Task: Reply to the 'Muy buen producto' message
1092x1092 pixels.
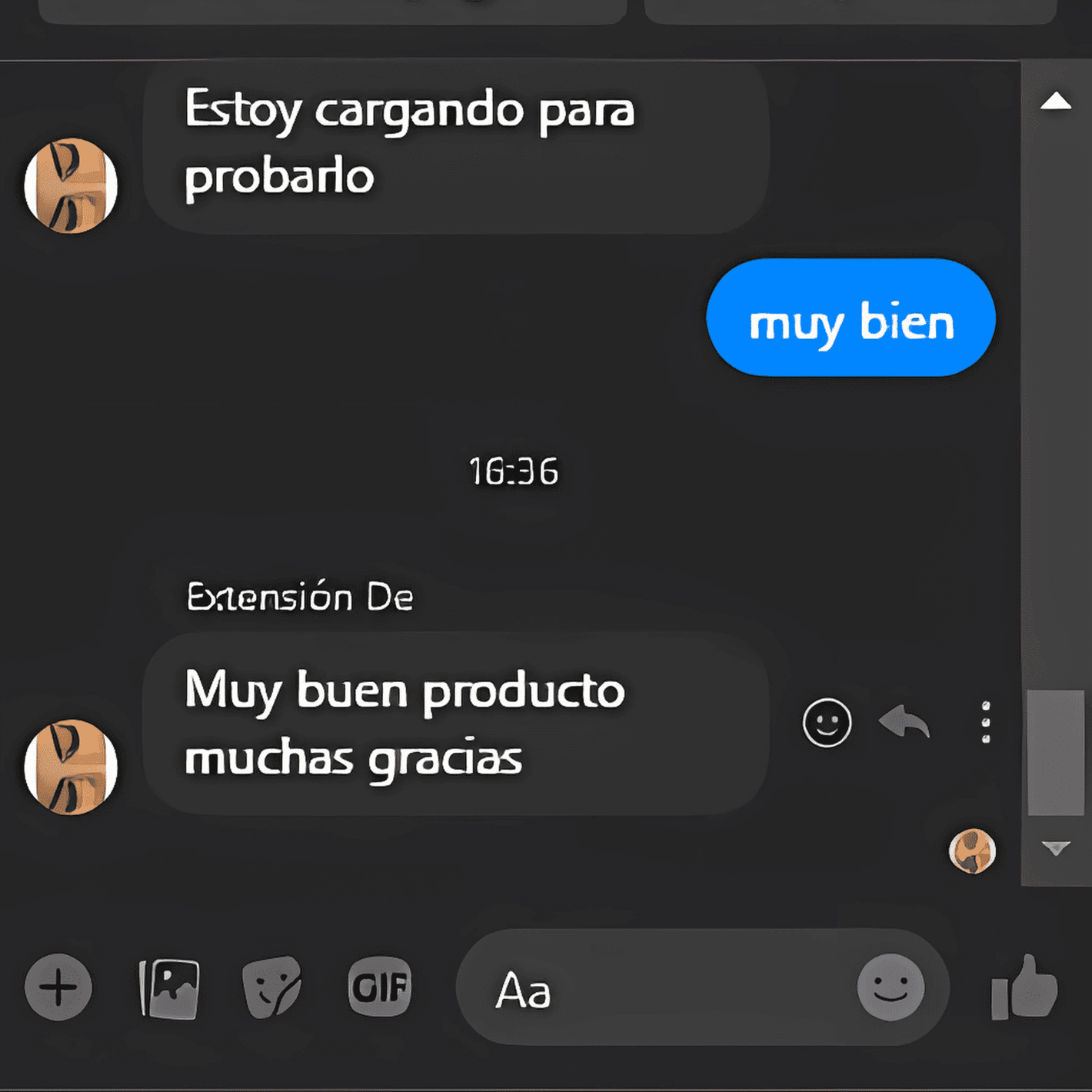Action: point(905,723)
